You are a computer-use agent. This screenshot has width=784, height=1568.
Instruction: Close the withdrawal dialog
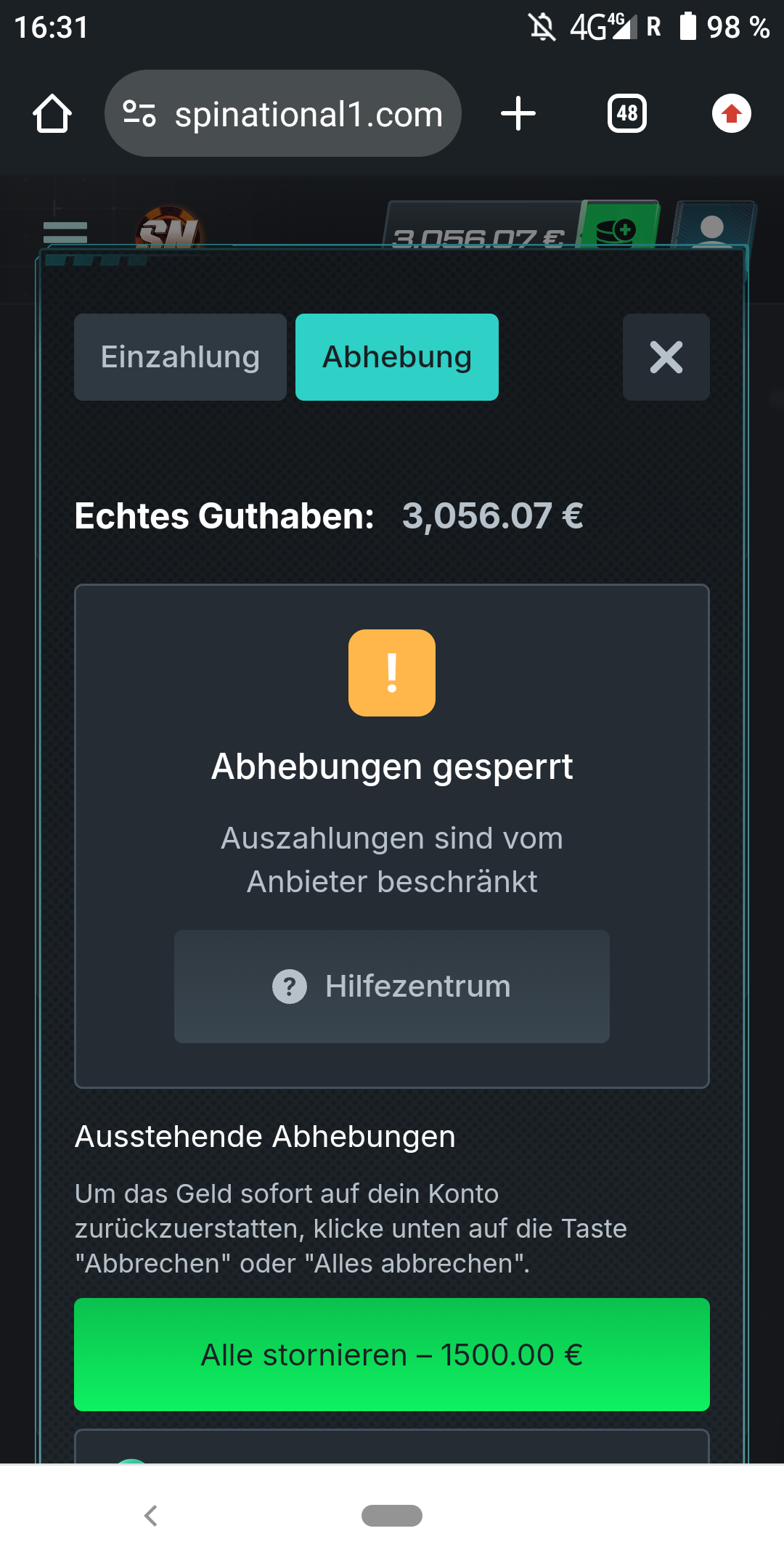666,357
